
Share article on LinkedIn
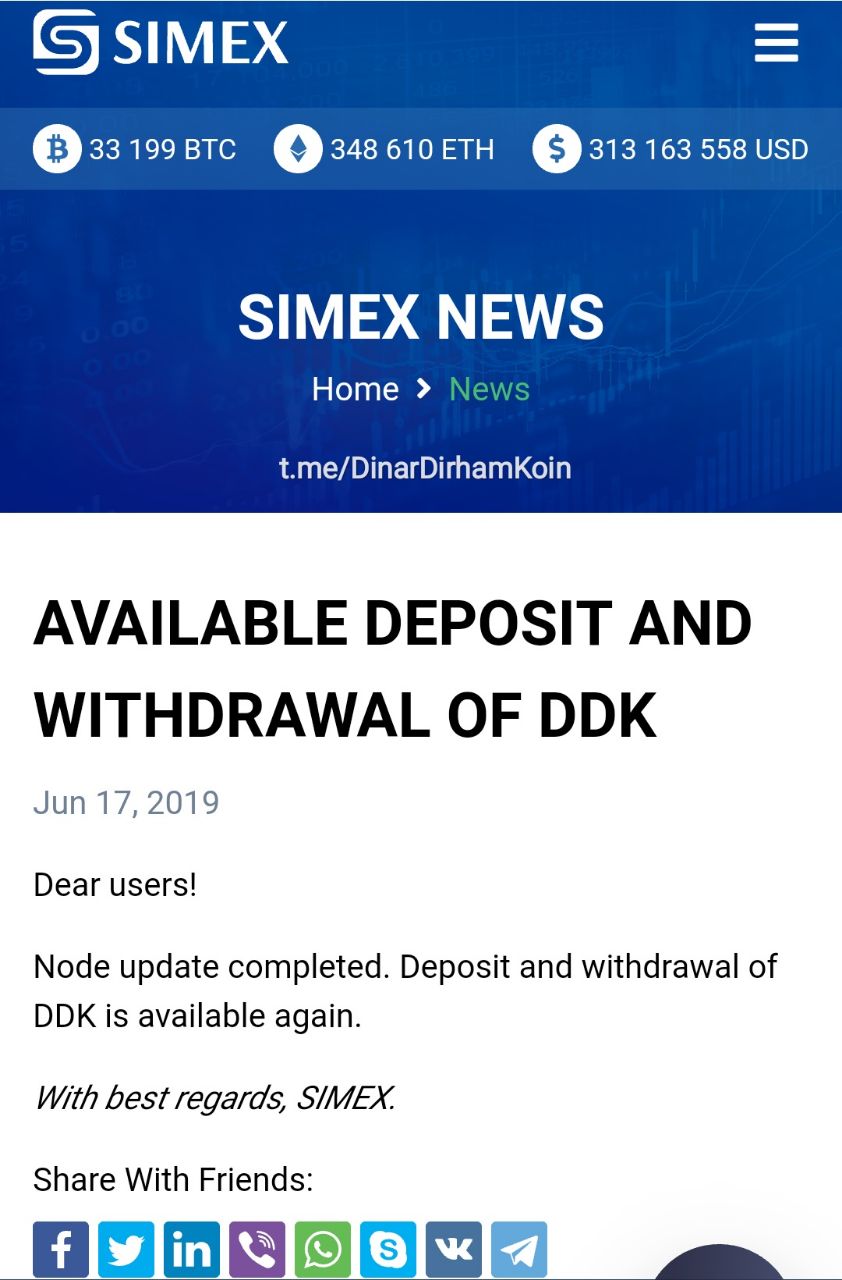(192, 1249)
